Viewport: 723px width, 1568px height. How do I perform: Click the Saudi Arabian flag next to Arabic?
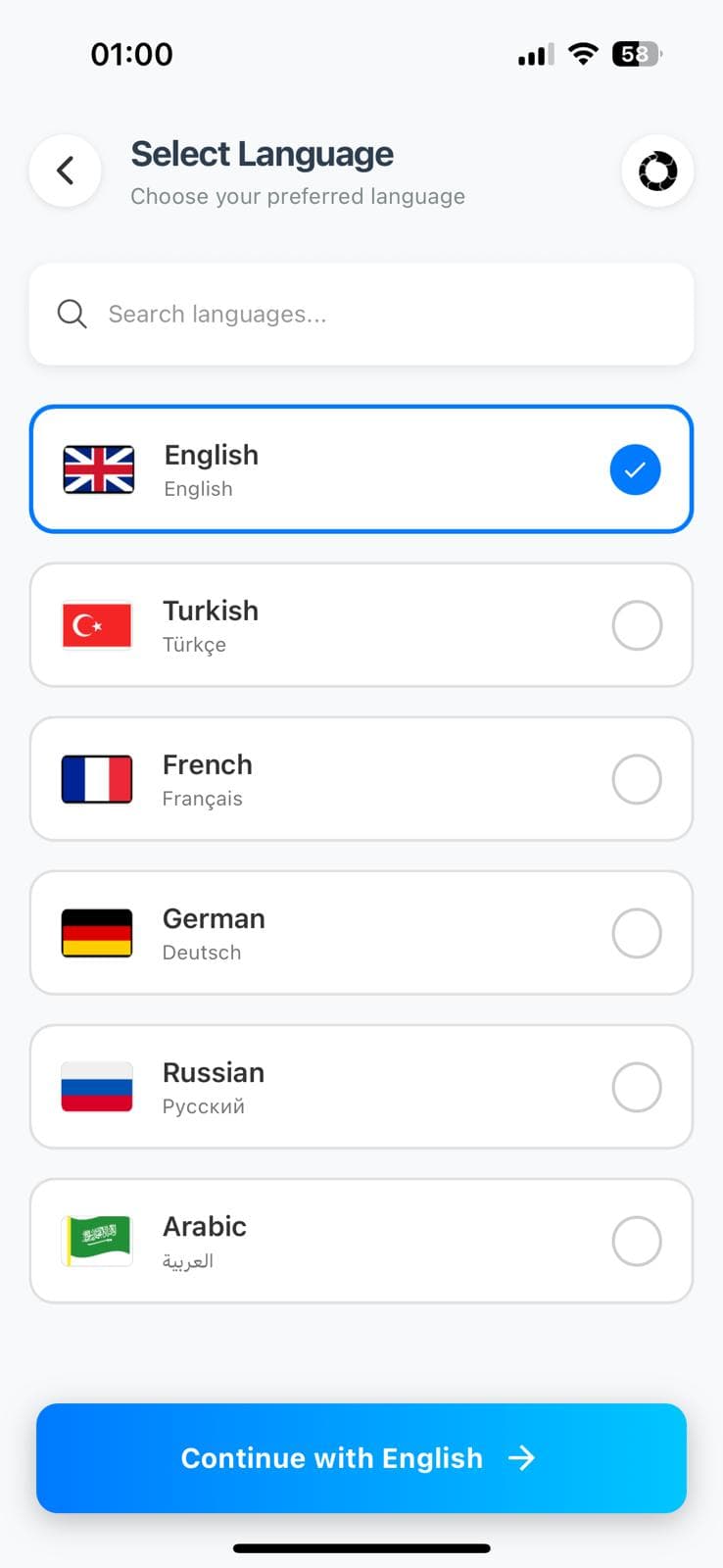pos(97,1240)
